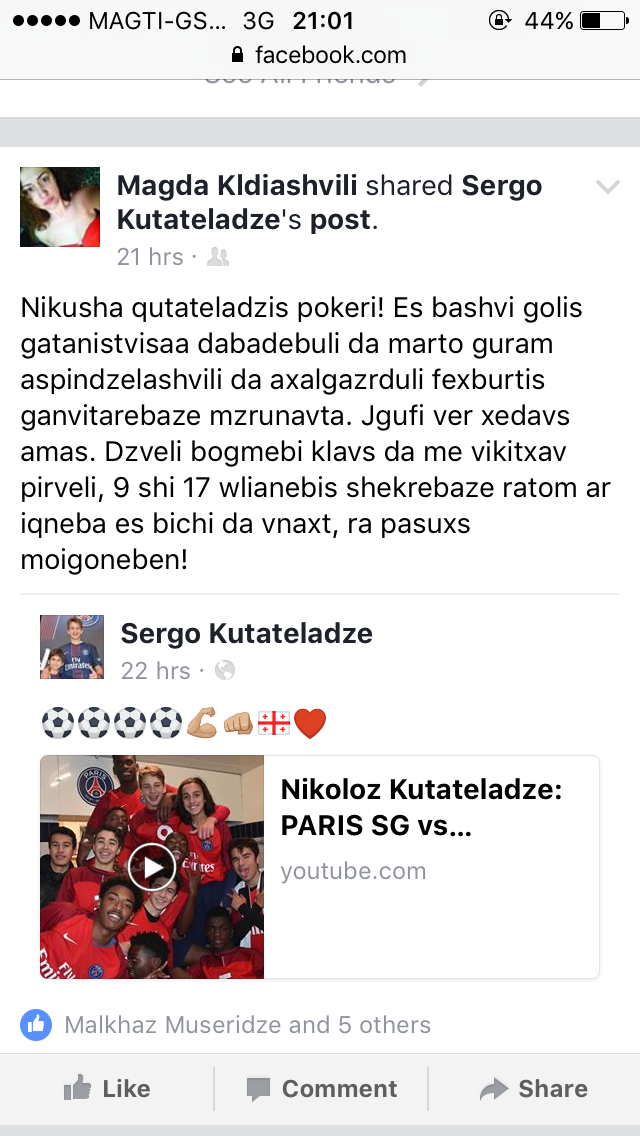
Task: Comment on this post
Action: [x=321, y=1089]
